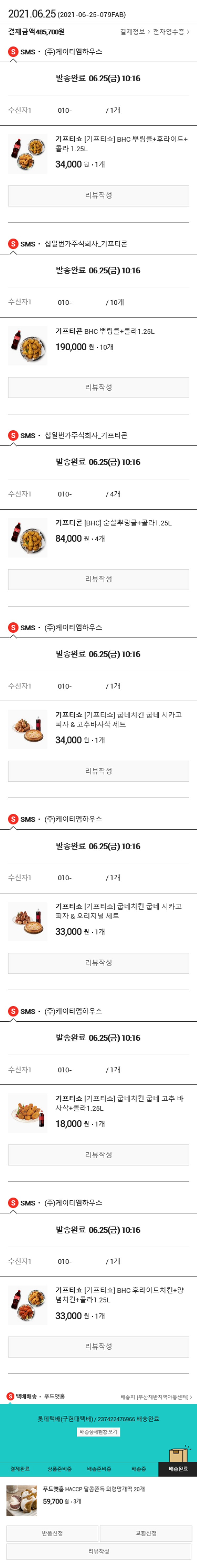Write review for 순살뿌링클+콜라 84,000원 item
This screenshot has height=1568, width=197.
click(x=98, y=579)
